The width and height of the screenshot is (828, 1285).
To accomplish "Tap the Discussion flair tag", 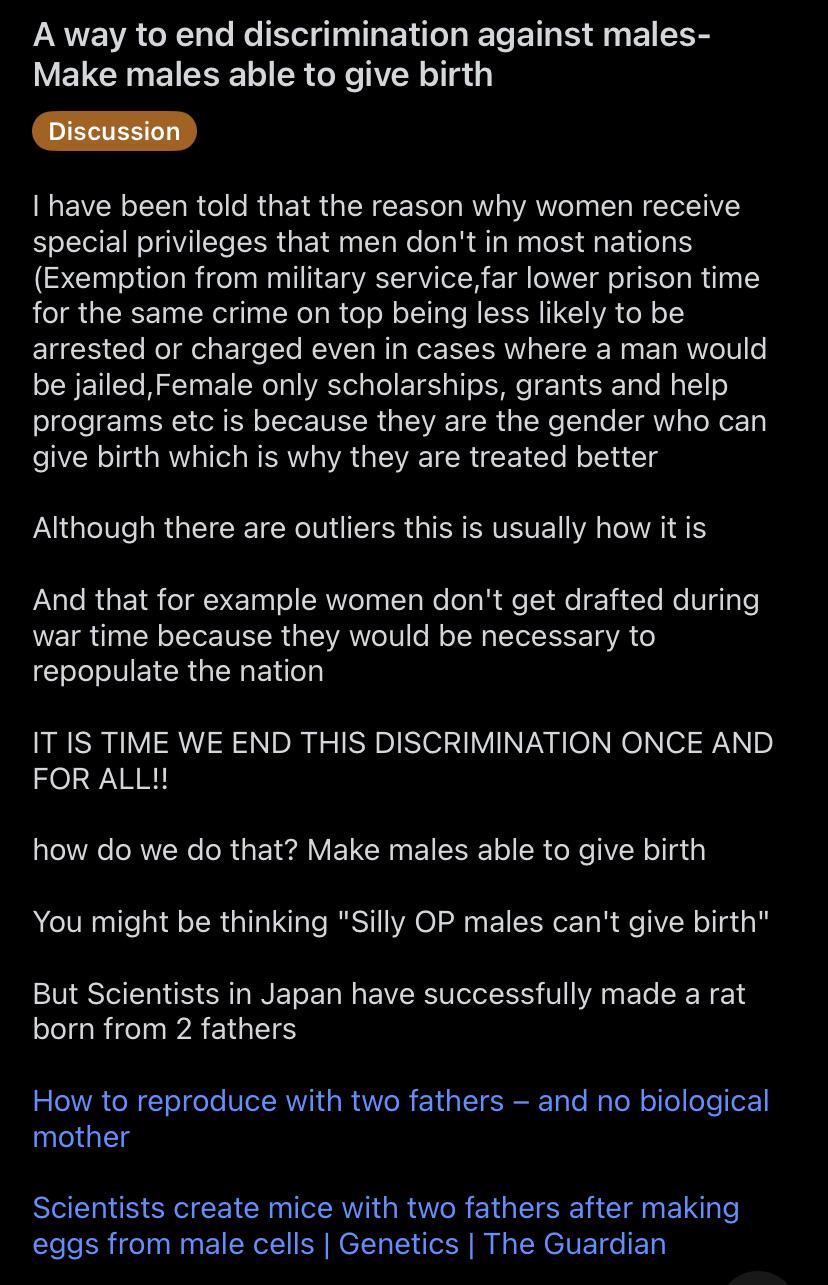I will [x=114, y=131].
